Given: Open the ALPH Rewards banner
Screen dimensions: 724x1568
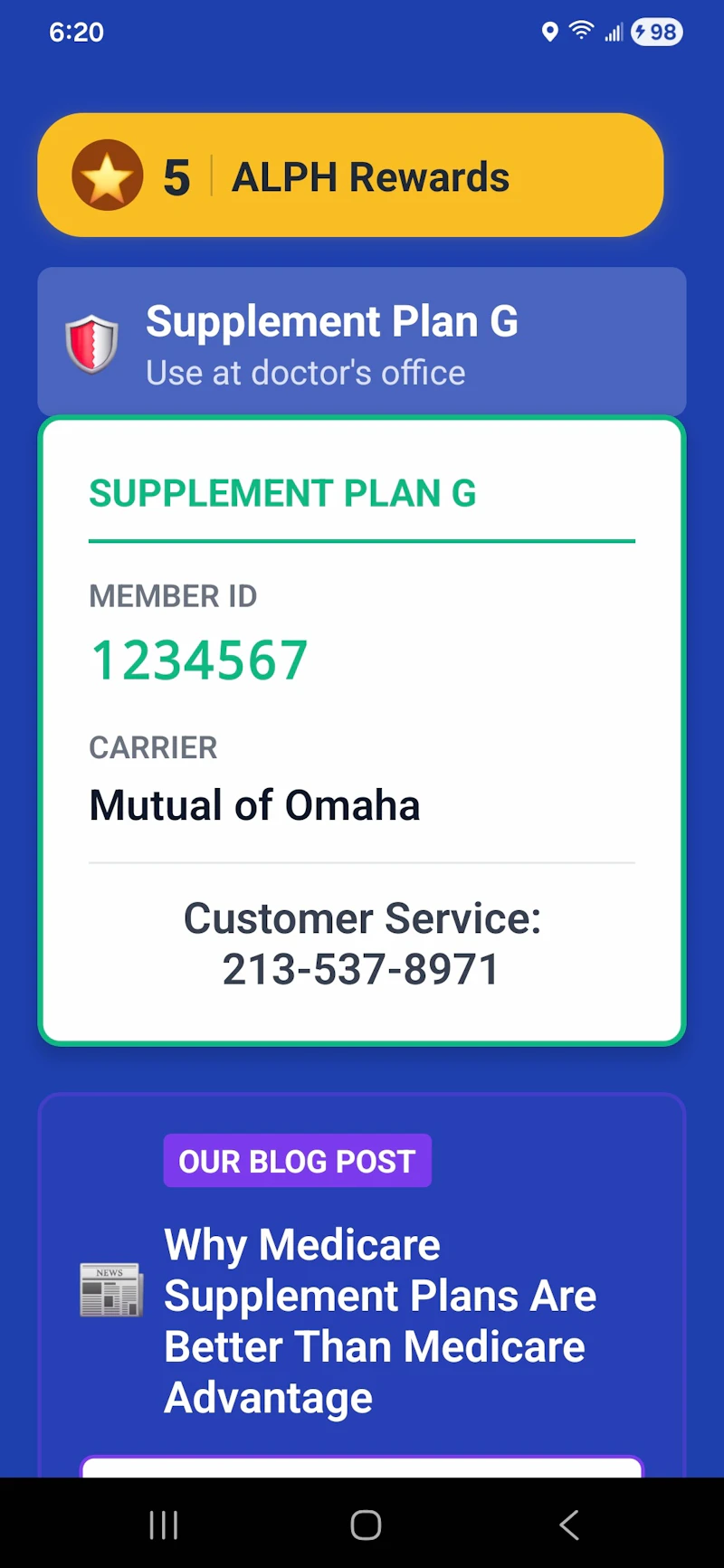Looking at the screenshot, I should coord(350,175).
